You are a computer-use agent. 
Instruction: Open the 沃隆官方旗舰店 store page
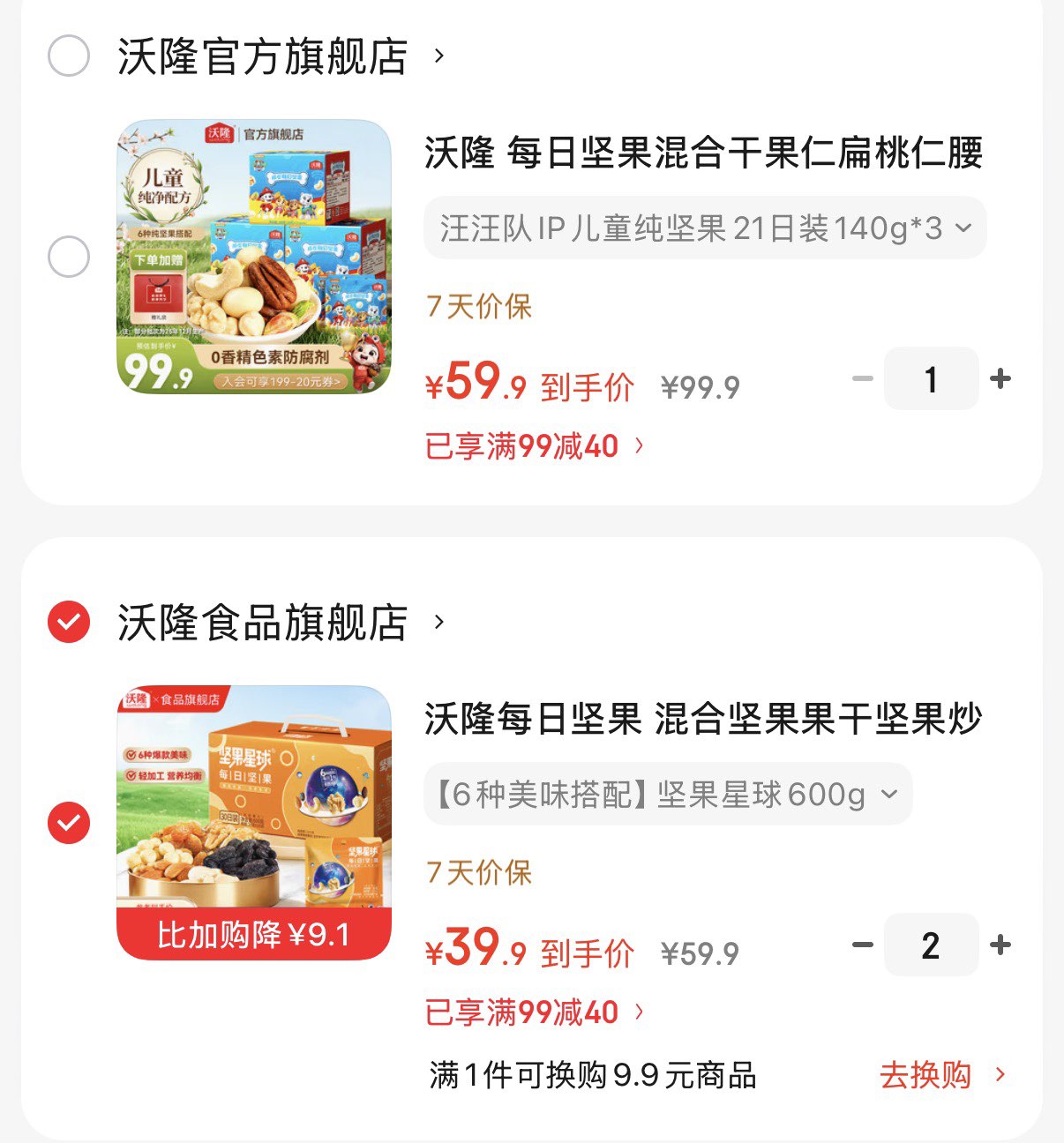(x=263, y=57)
